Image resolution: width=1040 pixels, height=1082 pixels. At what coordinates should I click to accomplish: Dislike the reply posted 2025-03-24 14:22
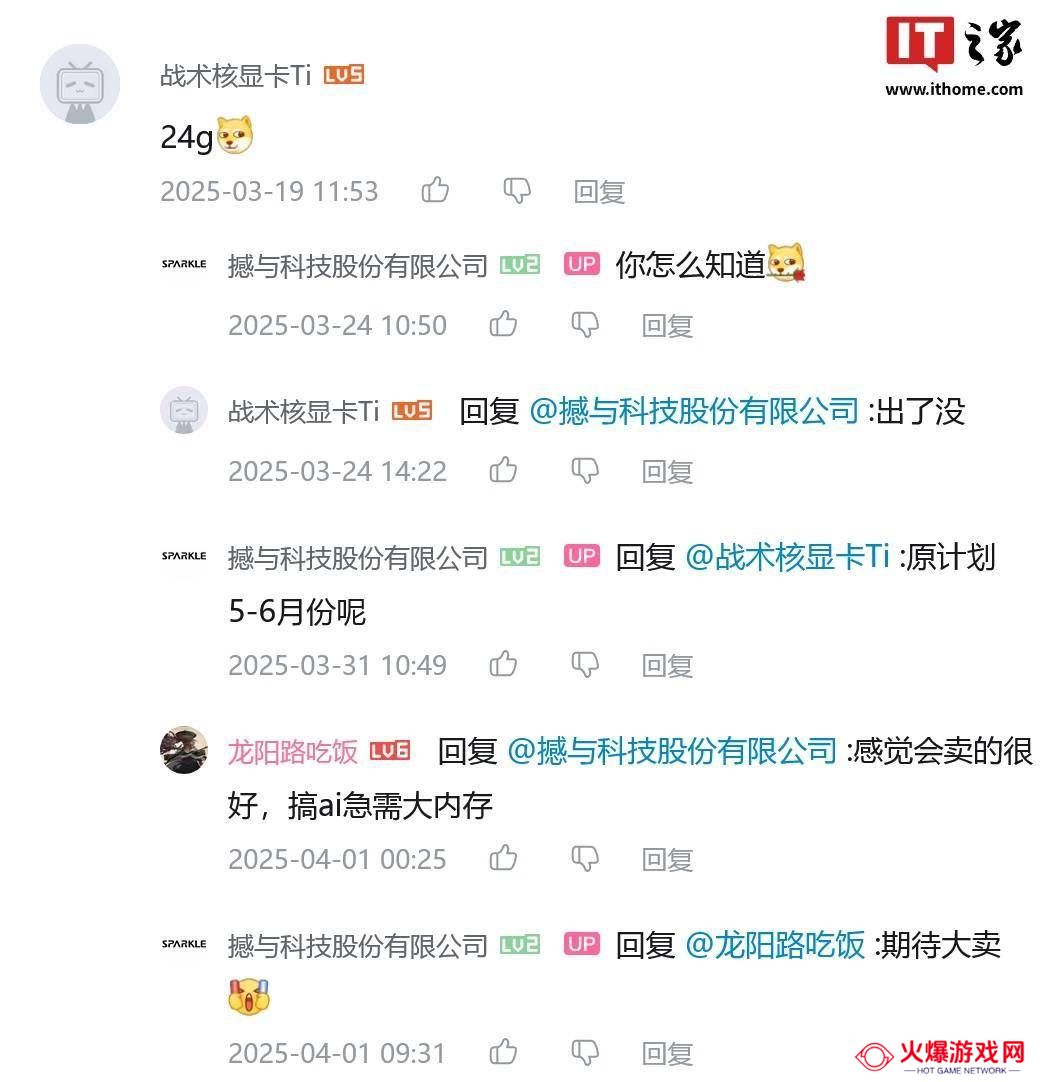click(584, 470)
